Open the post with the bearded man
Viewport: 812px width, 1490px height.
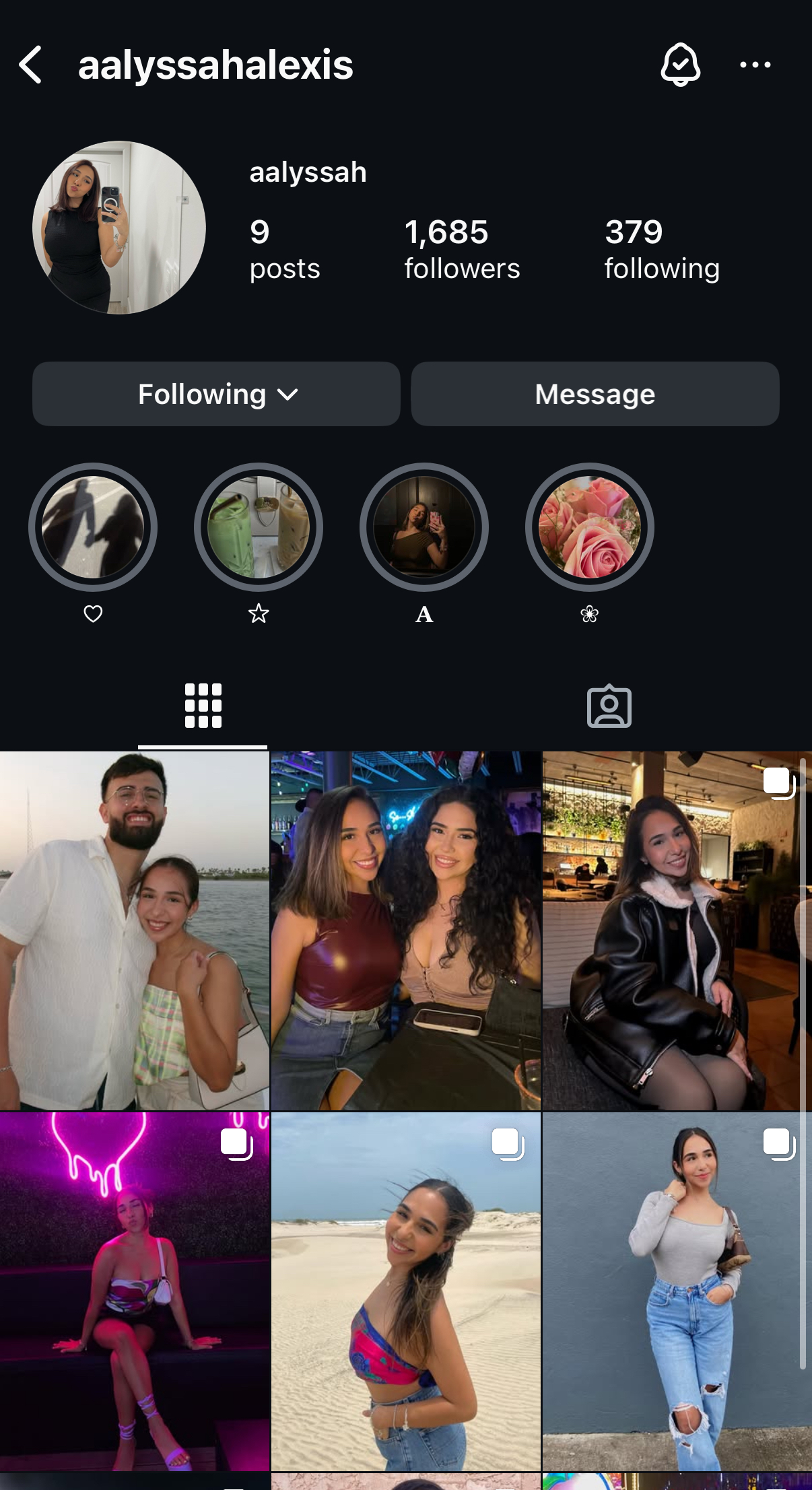click(135, 930)
